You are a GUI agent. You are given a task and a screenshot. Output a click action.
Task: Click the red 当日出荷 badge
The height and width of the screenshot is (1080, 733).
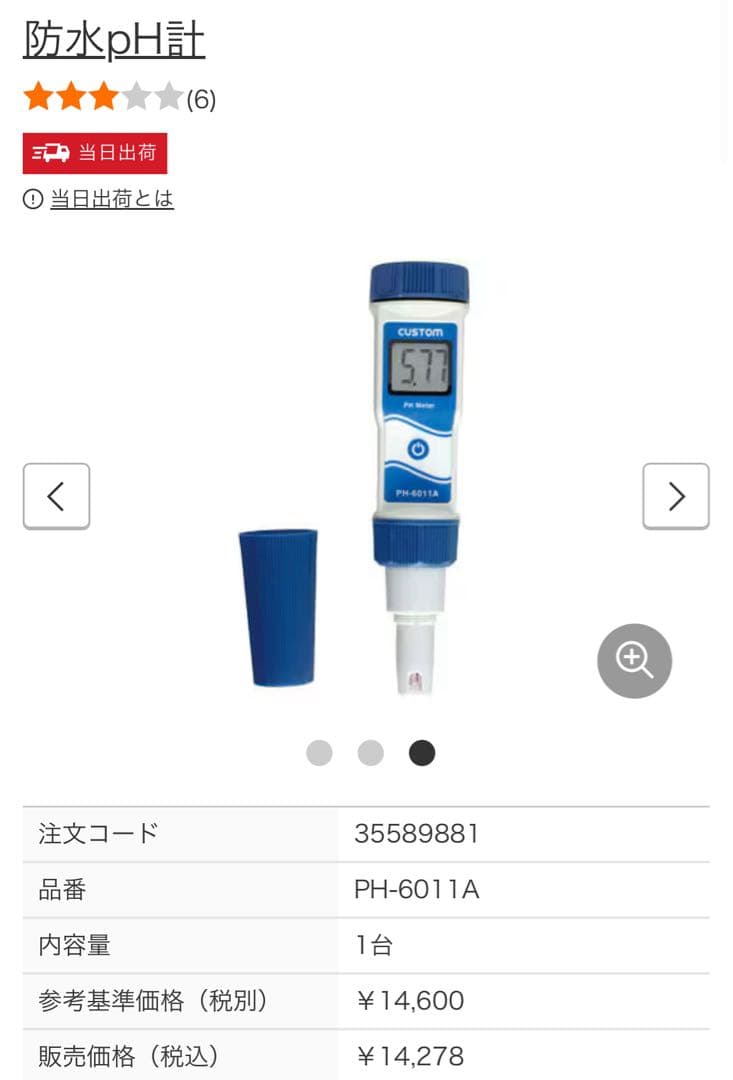(x=95, y=154)
